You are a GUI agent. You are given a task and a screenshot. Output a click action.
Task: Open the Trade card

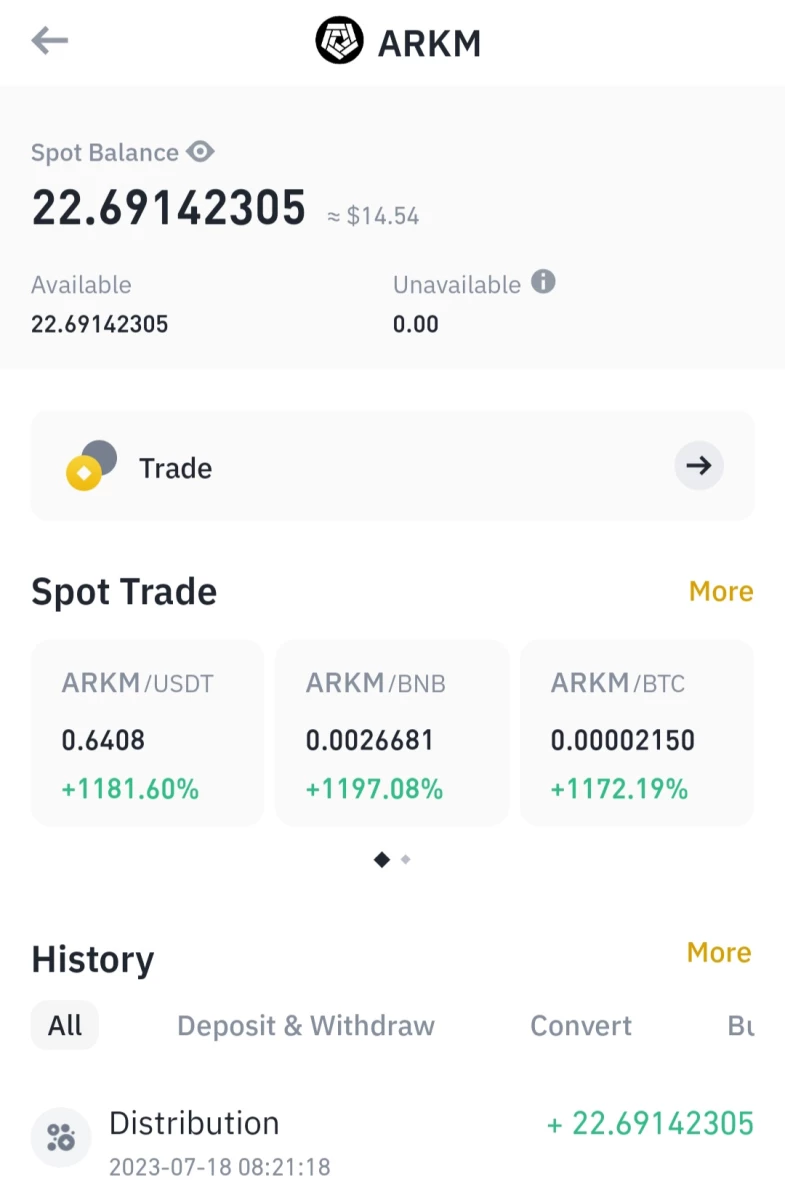pyautogui.click(x=392, y=466)
